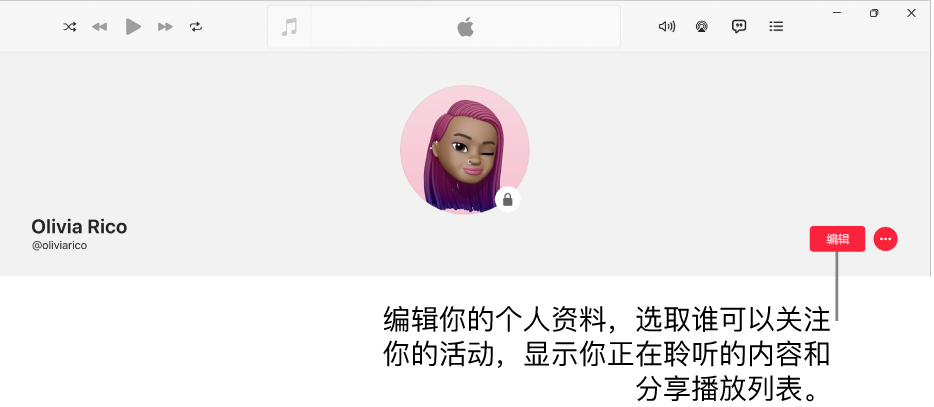This screenshot has width=934, height=407.
Task: Open Olivia Rico's profile picture
Action: coord(464,150)
